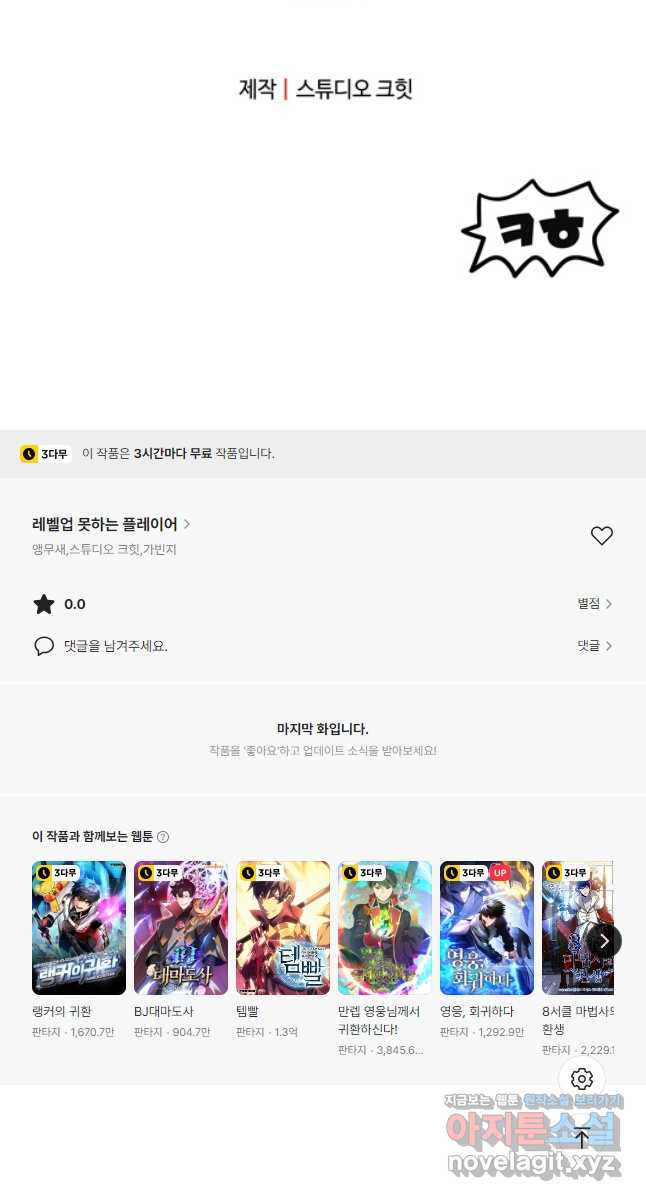Open 템빨 webtoon
This screenshot has height=1201, width=646.
tap(283, 928)
